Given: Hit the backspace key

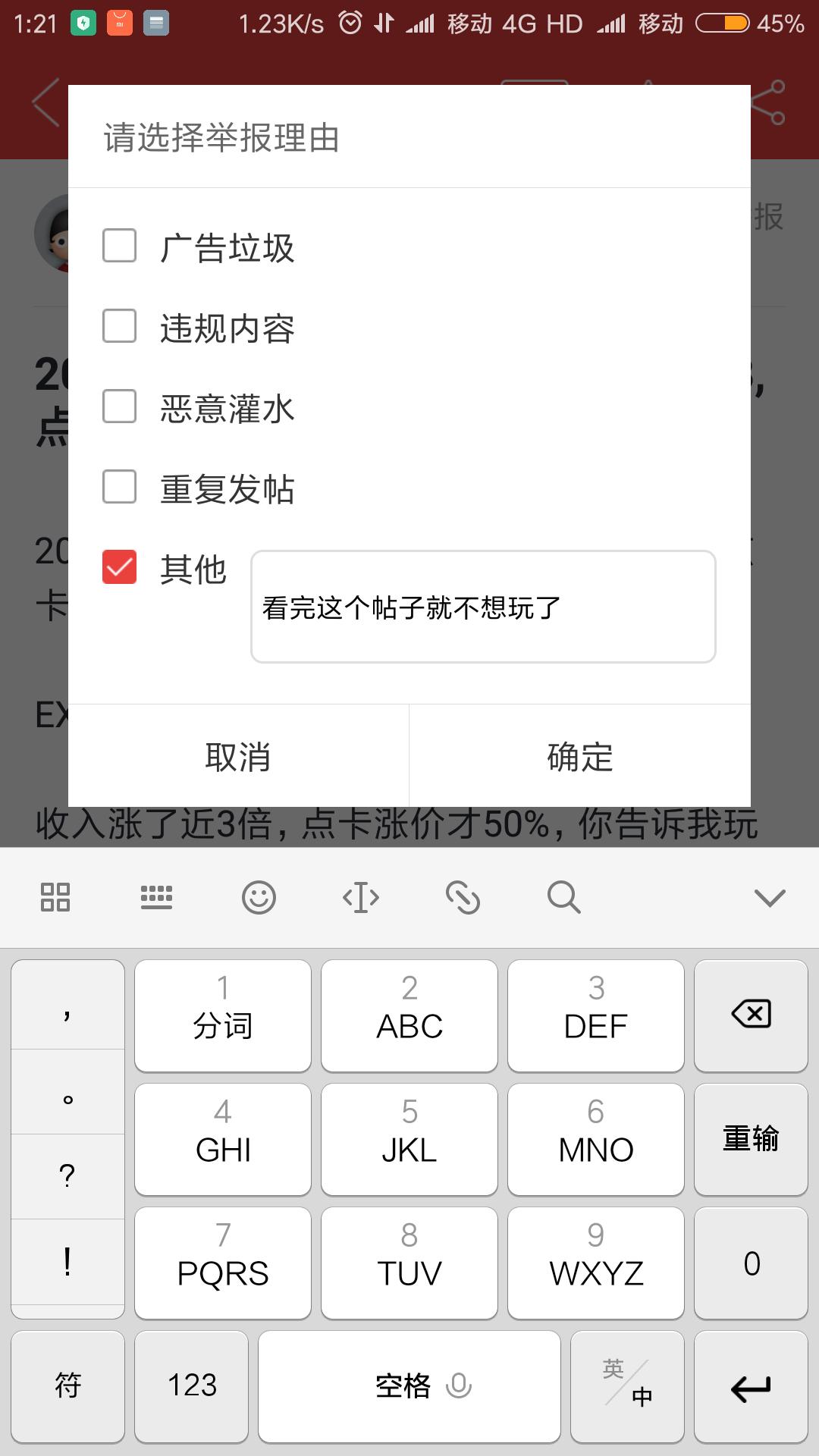Looking at the screenshot, I should click(751, 1015).
